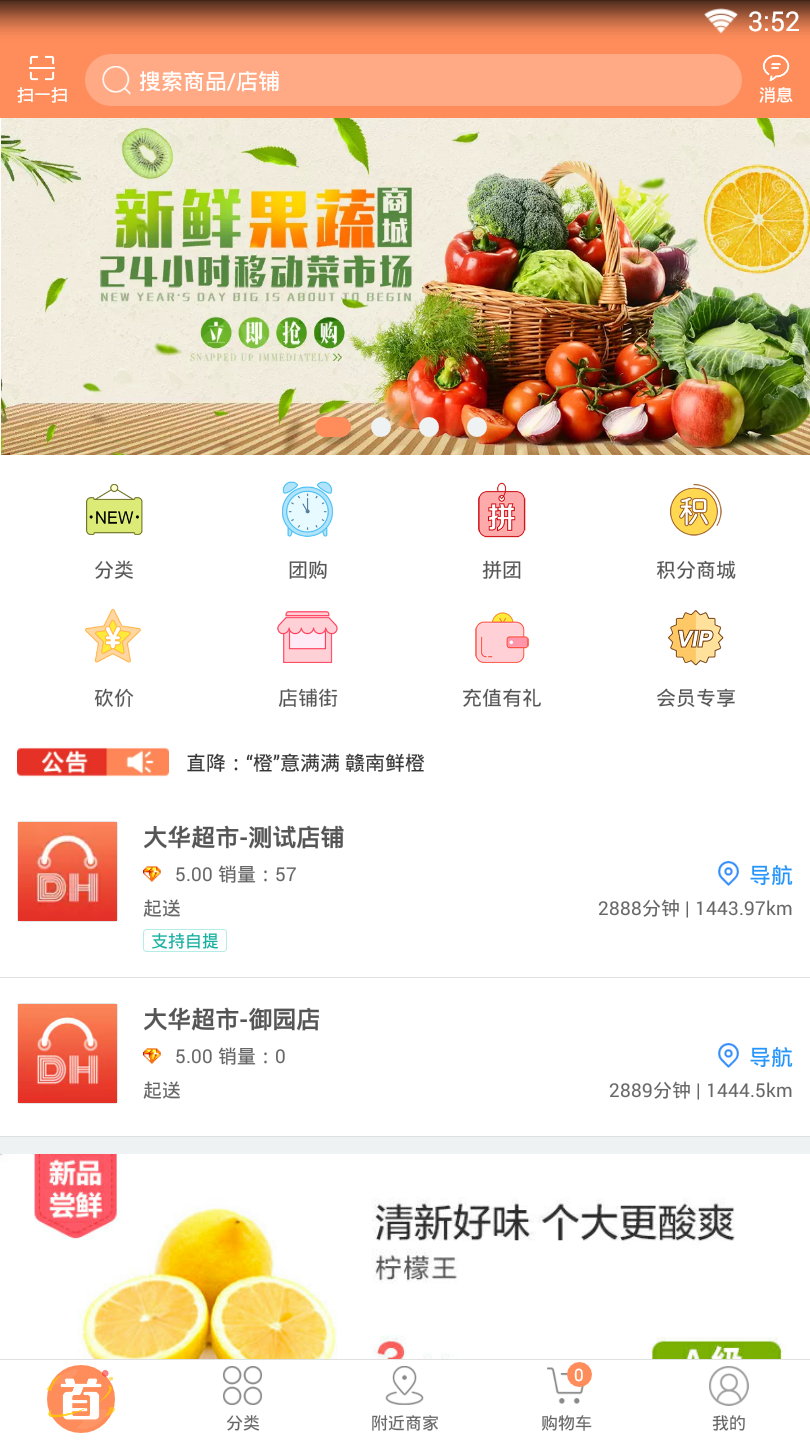This screenshot has width=810, height=1440.
Task: Browse 店铺街 store street
Action: pos(307,658)
